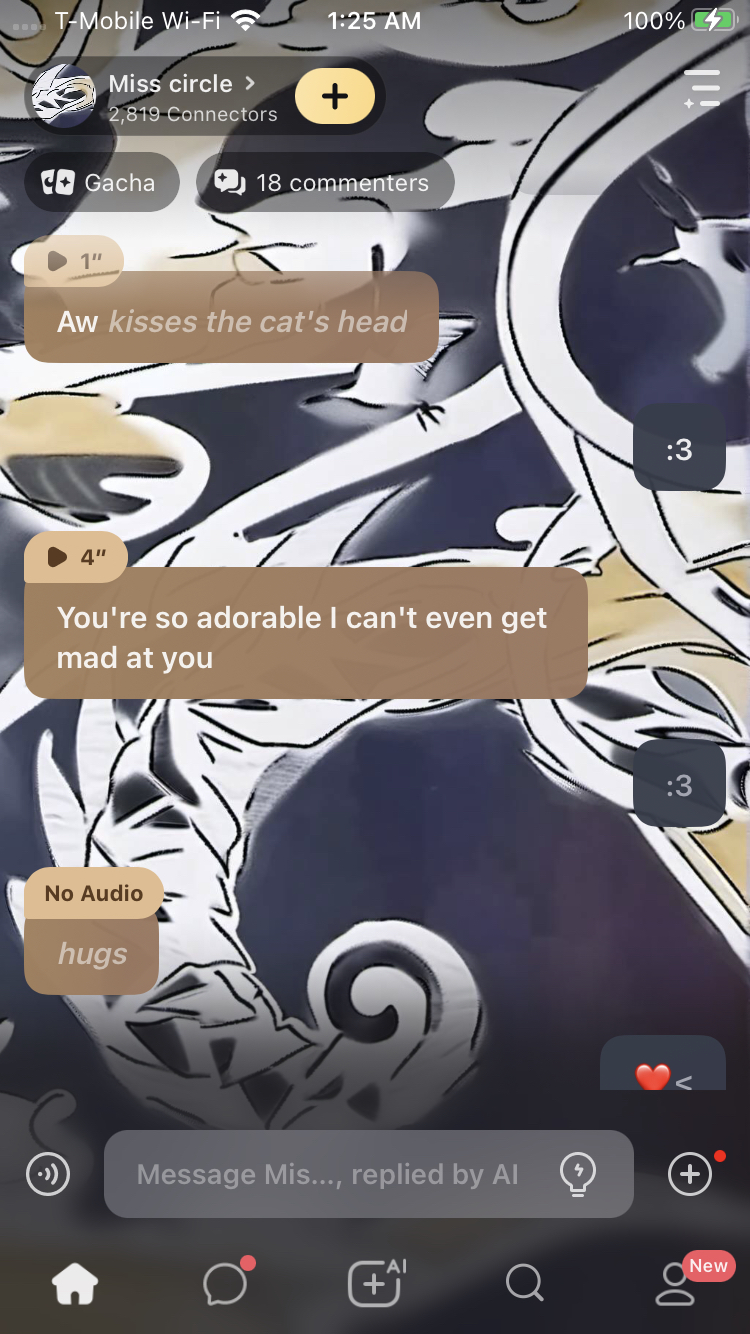Open the AI create tab
The width and height of the screenshot is (750, 1334).
(375, 1284)
